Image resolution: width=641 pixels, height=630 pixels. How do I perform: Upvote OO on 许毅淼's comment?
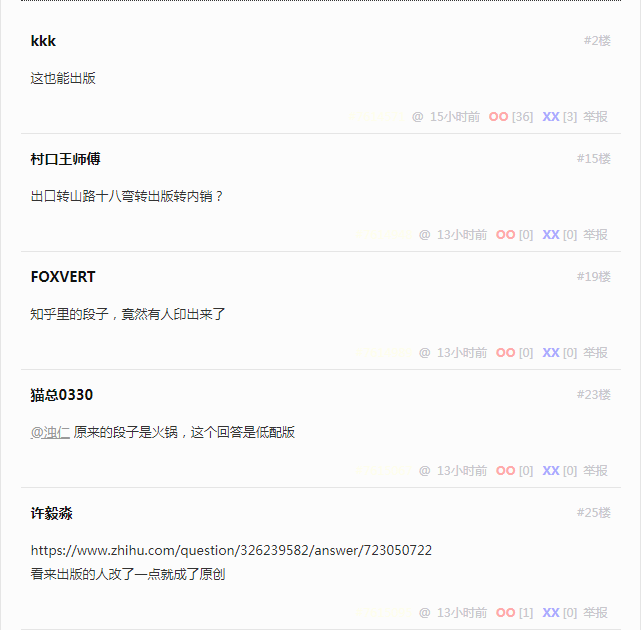pos(505,613)
